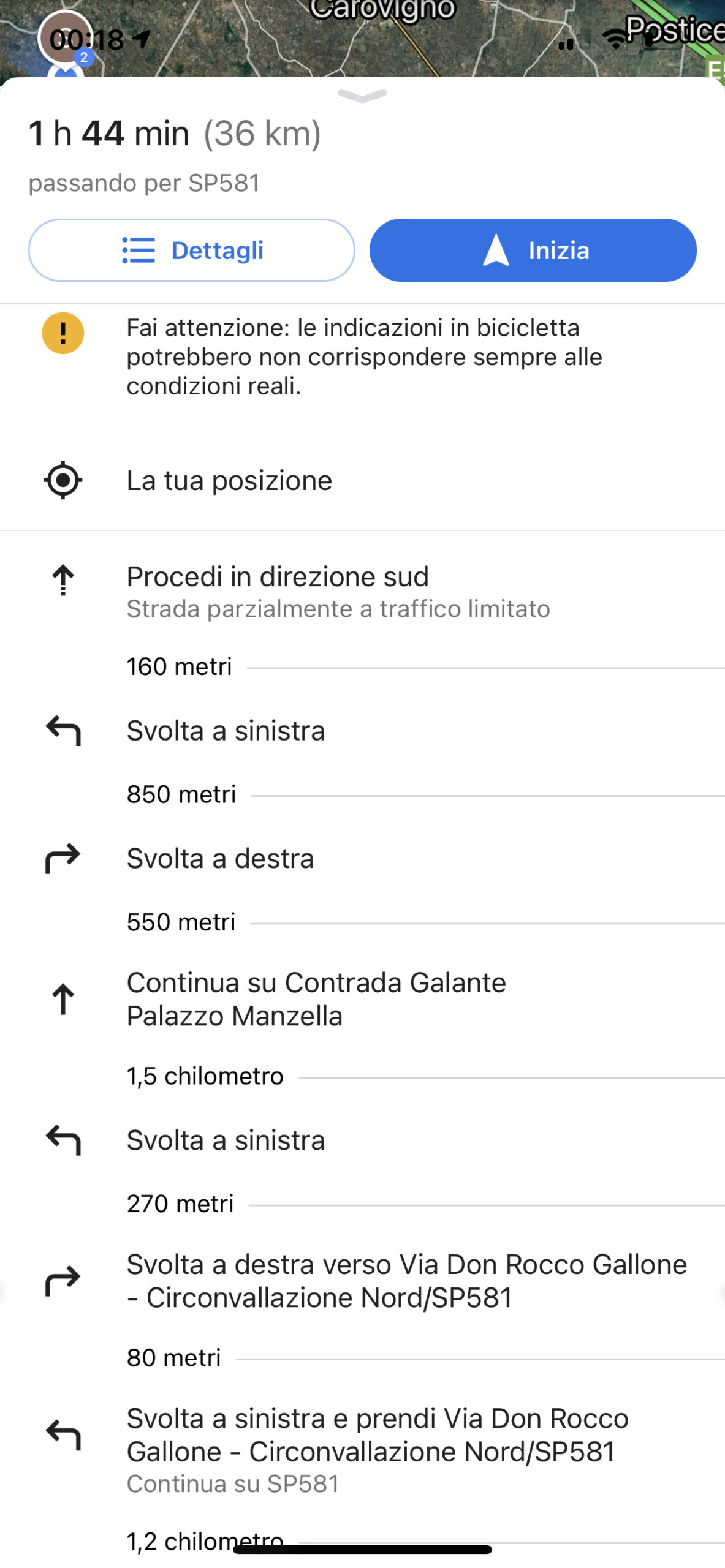The image size is (725, 1568).
Task: Collapse the directions sheet handle
Action: click(x=362, y=96)
